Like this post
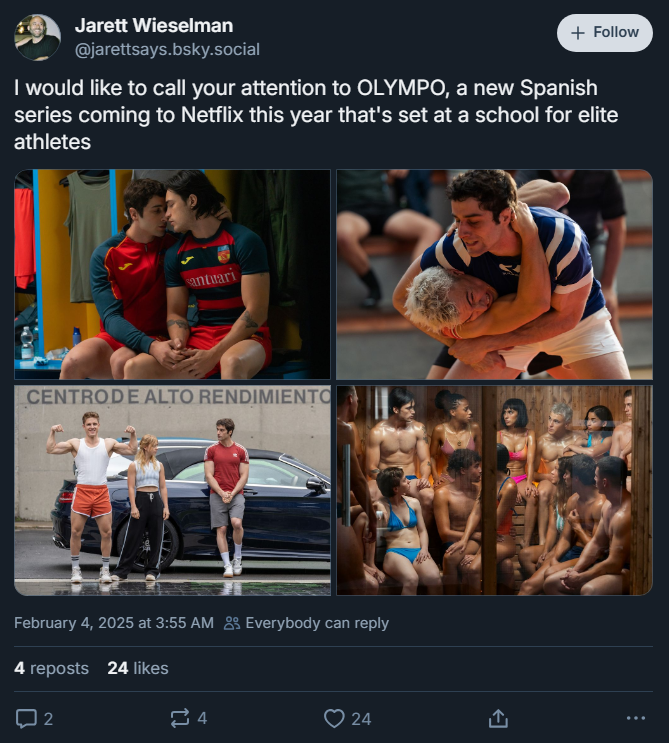This screenshot has height=743, width=669. point(346,718)
